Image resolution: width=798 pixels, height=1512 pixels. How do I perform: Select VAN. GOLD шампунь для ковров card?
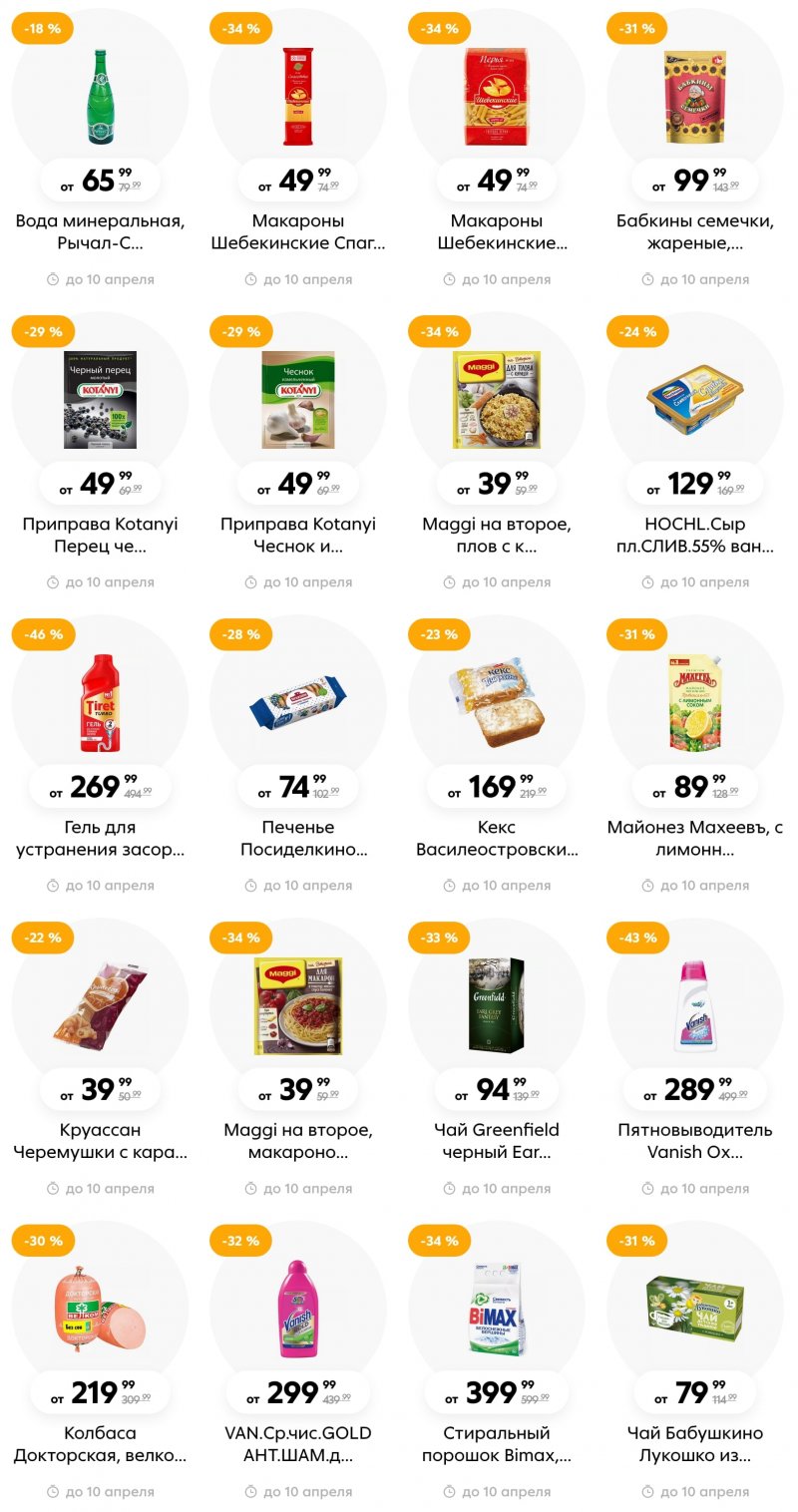tap(298, 1309)
